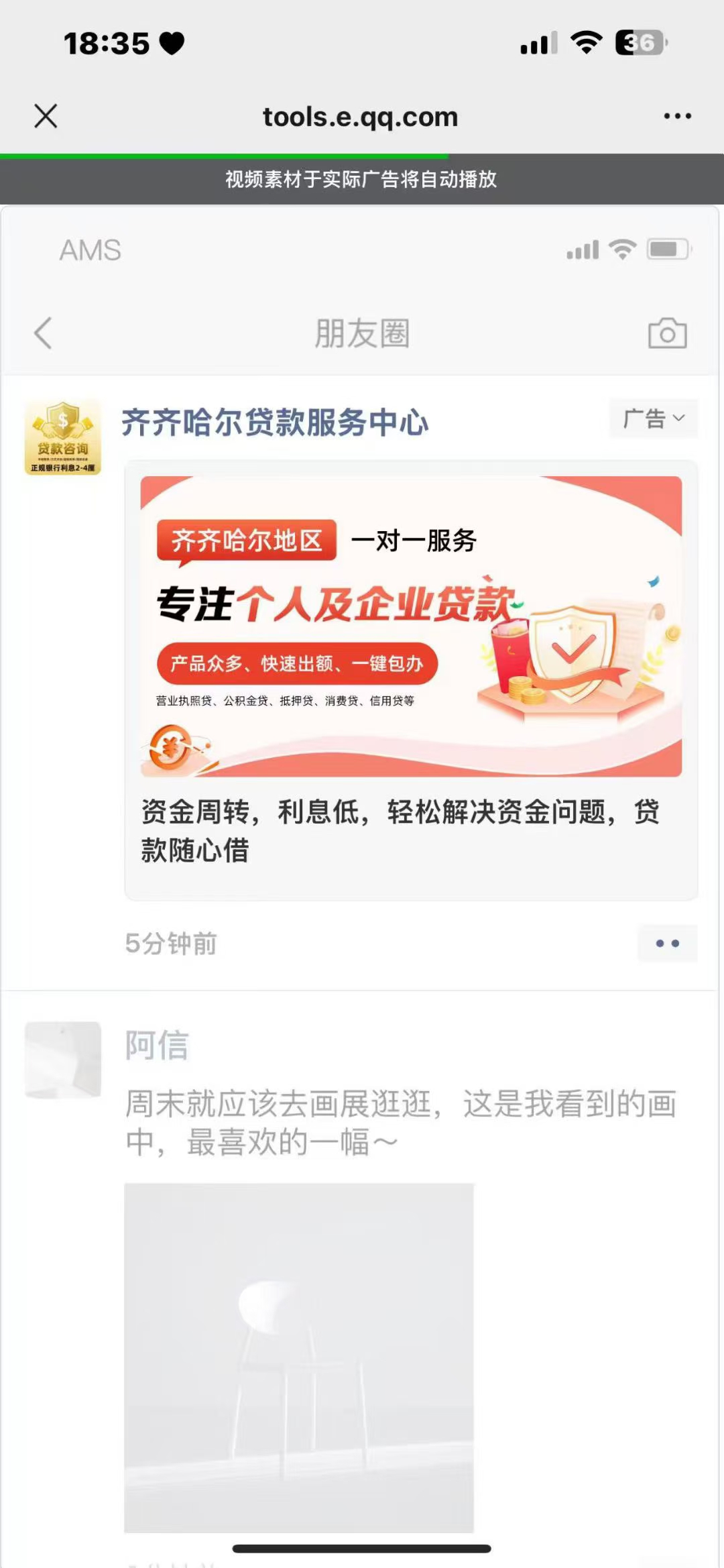Expand the 广告 dropdown label
724x1568 pixels.
click(x=654, y=418)
